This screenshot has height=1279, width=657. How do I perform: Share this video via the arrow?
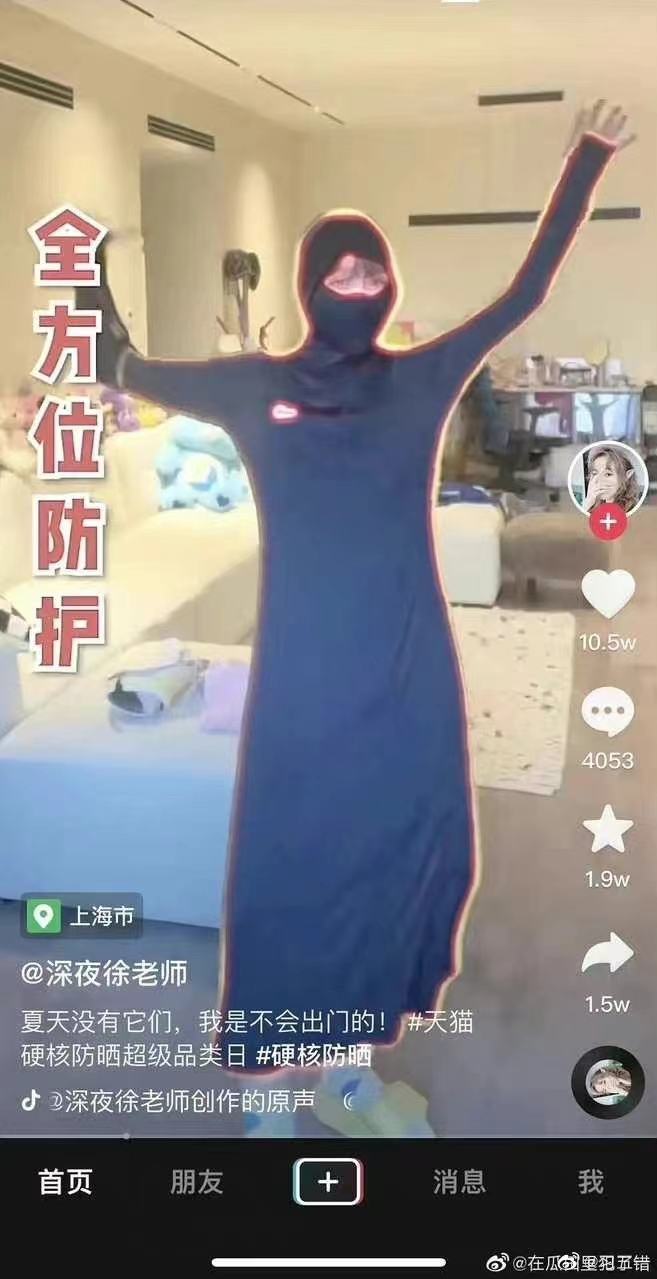point(608,954)
